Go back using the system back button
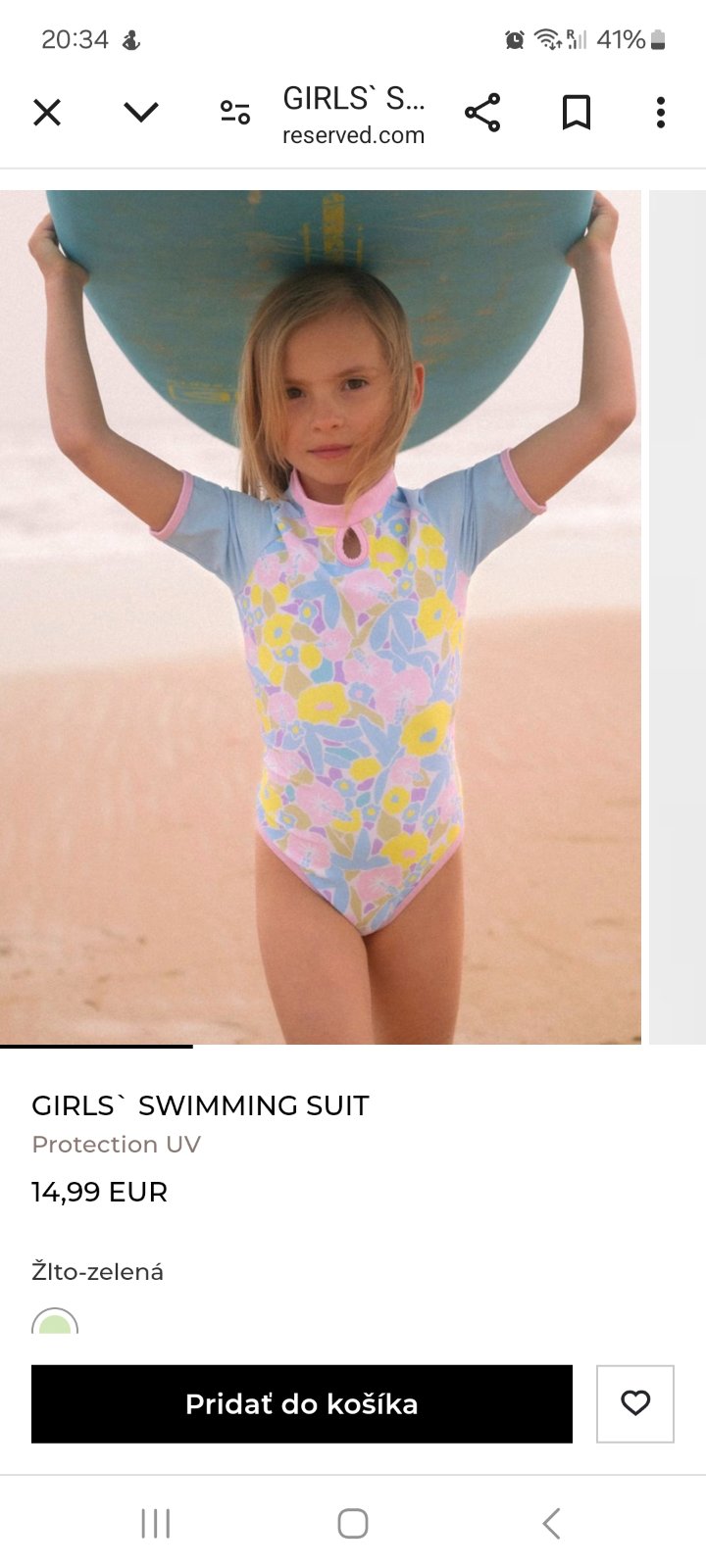Image resolution: width=706 pixels, height=1568 pixels. point(551,1523)
